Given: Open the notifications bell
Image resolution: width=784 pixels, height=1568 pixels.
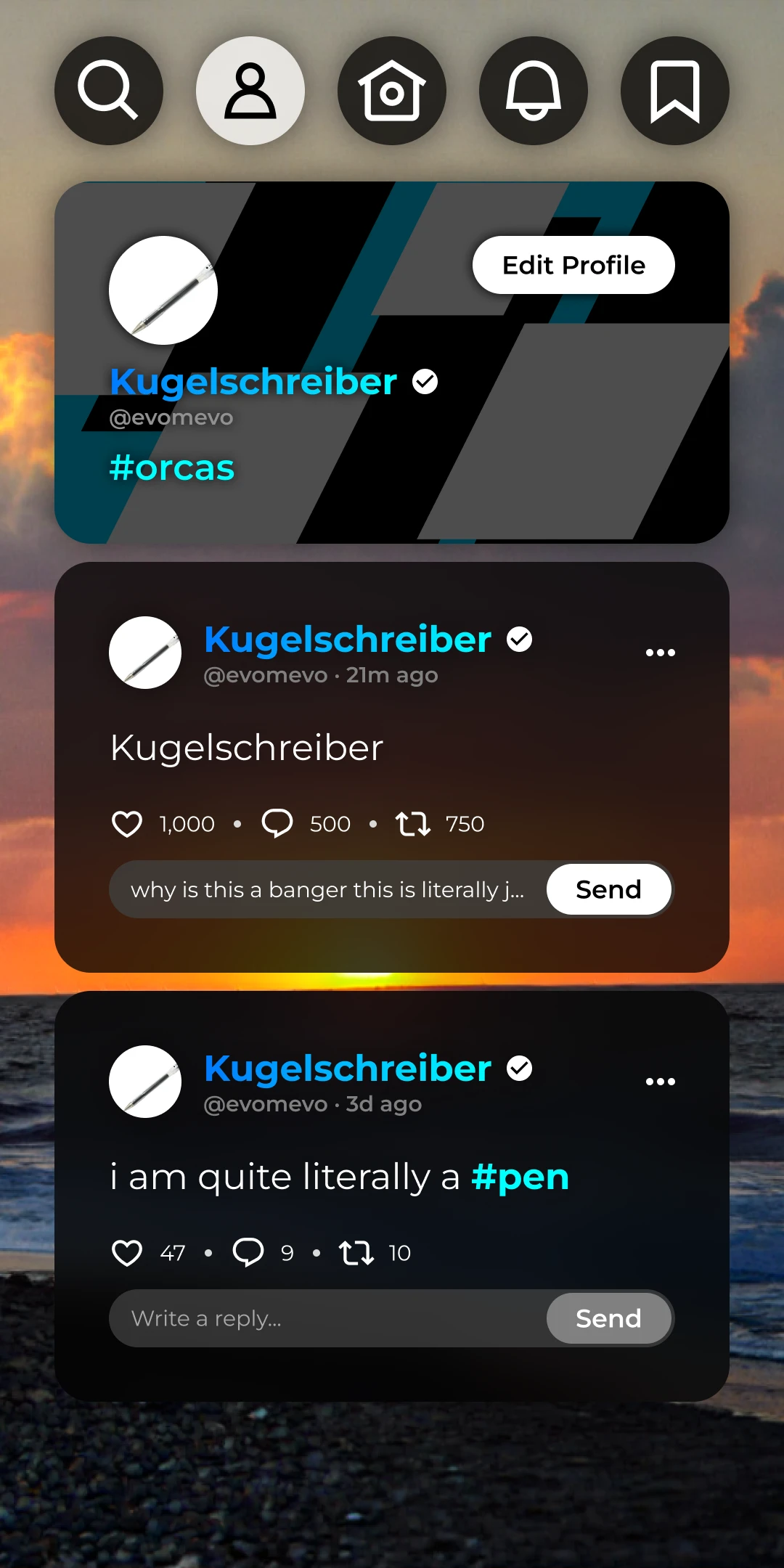Looking at the screenshot, I should (534, 91).
